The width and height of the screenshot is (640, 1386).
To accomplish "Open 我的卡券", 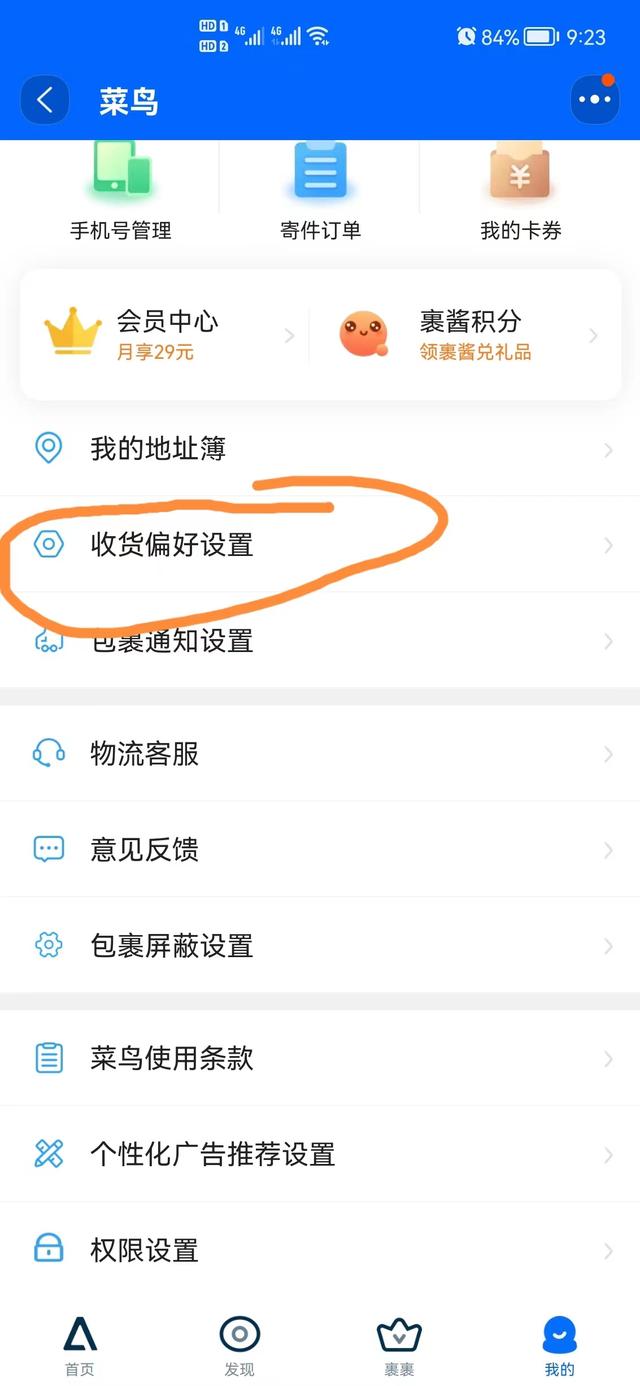I will pos(521,192).
